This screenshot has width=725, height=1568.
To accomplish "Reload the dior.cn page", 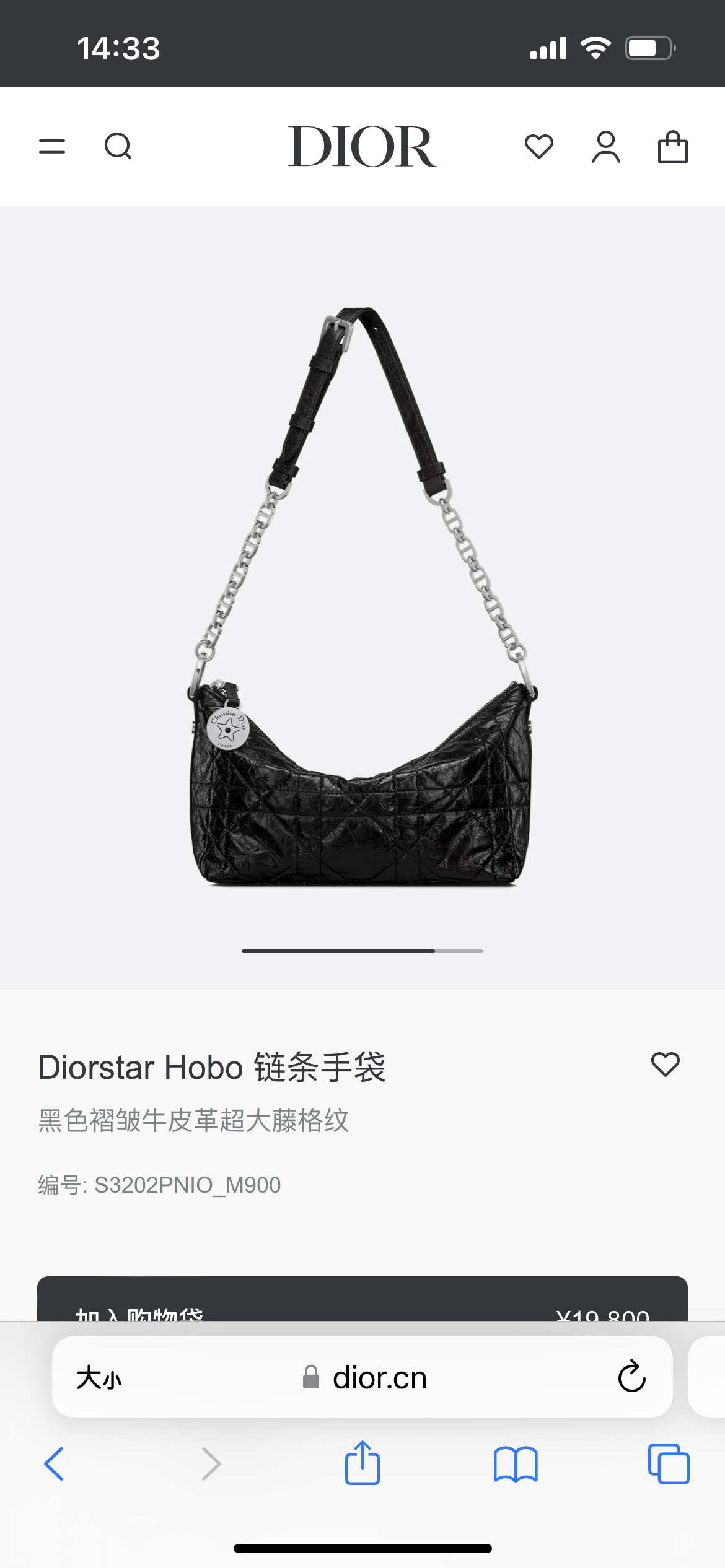I will click(631, 1377).
